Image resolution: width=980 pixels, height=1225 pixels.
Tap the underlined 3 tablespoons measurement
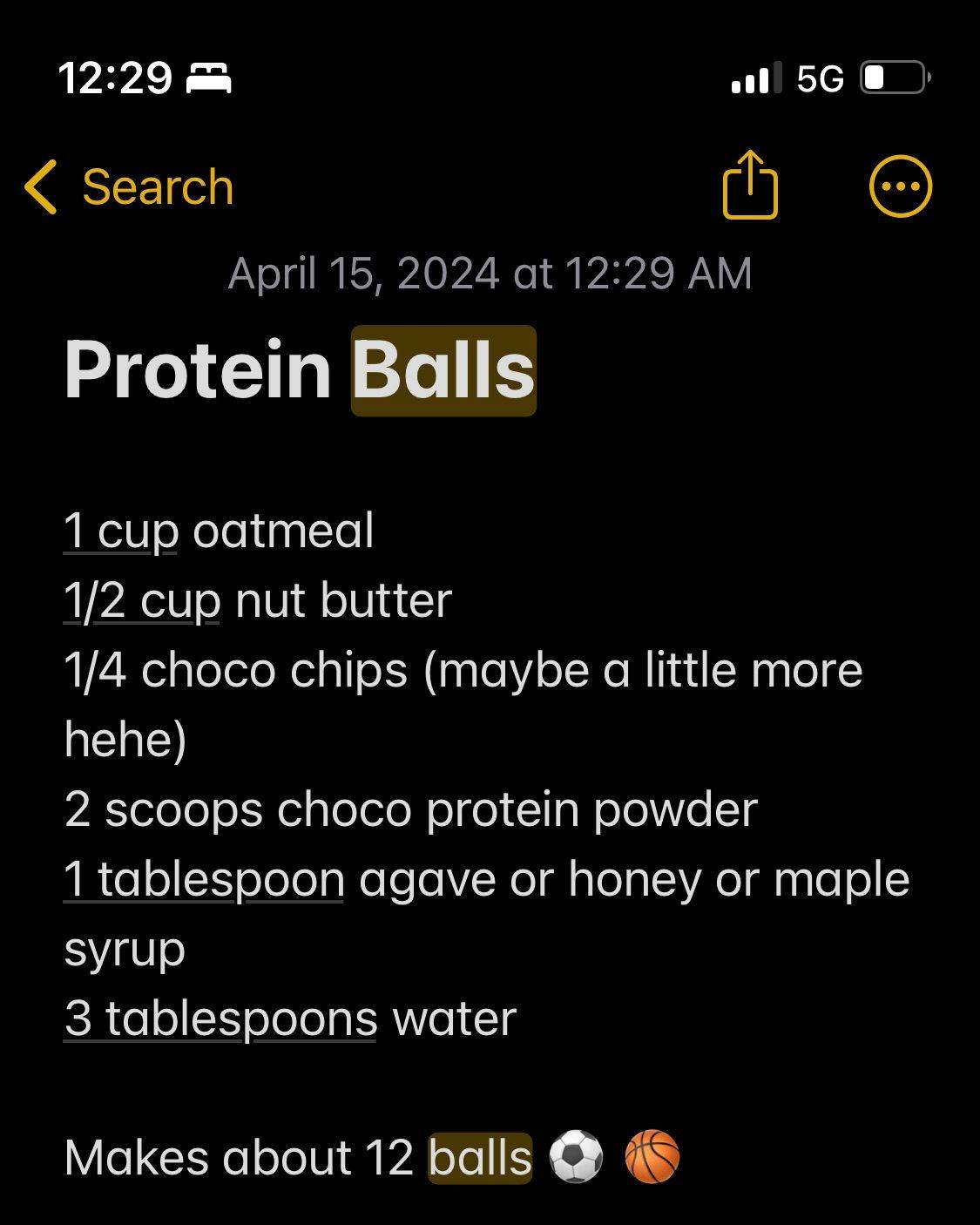[x=220, y=1019]
